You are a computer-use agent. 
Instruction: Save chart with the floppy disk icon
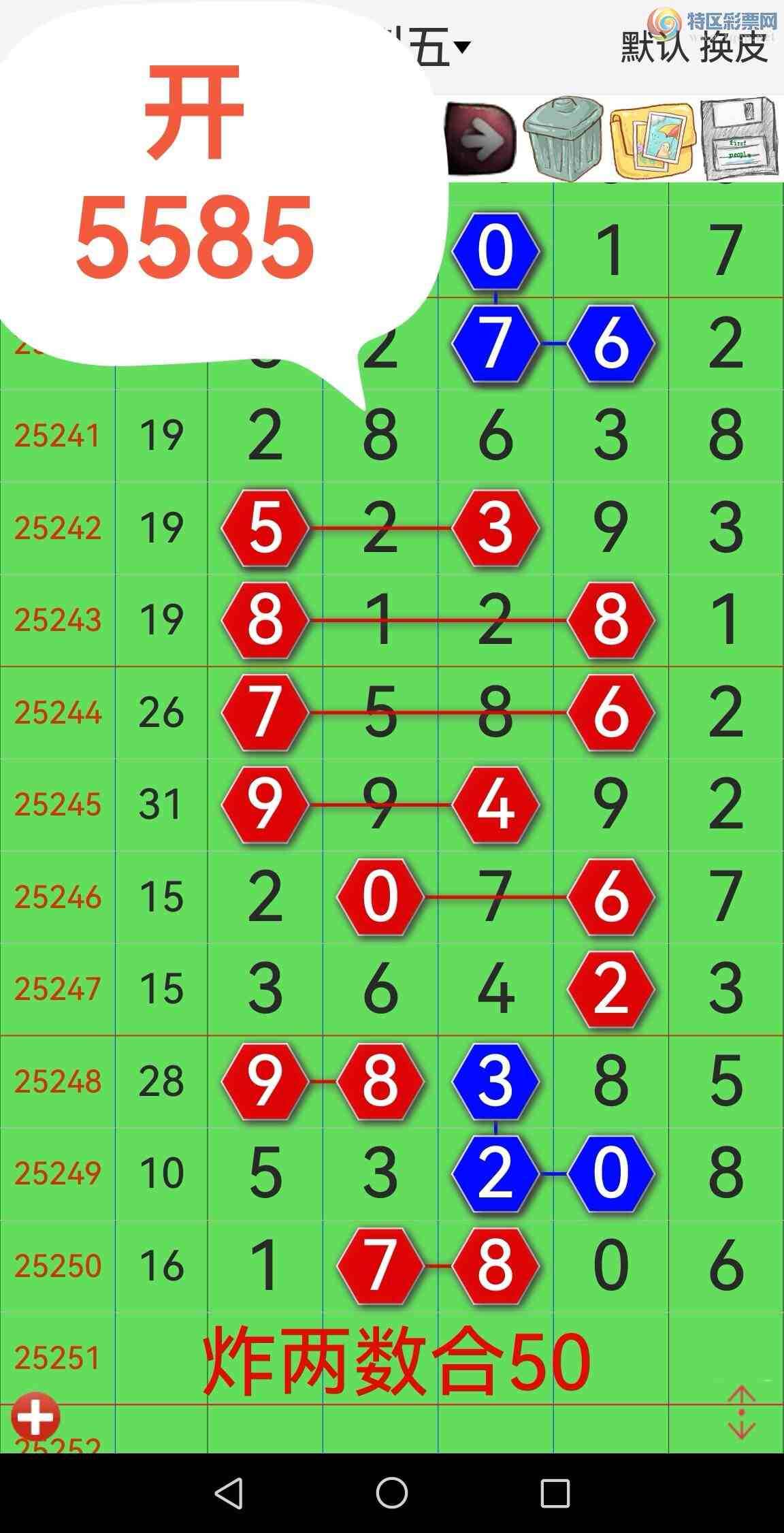[739, 140]
